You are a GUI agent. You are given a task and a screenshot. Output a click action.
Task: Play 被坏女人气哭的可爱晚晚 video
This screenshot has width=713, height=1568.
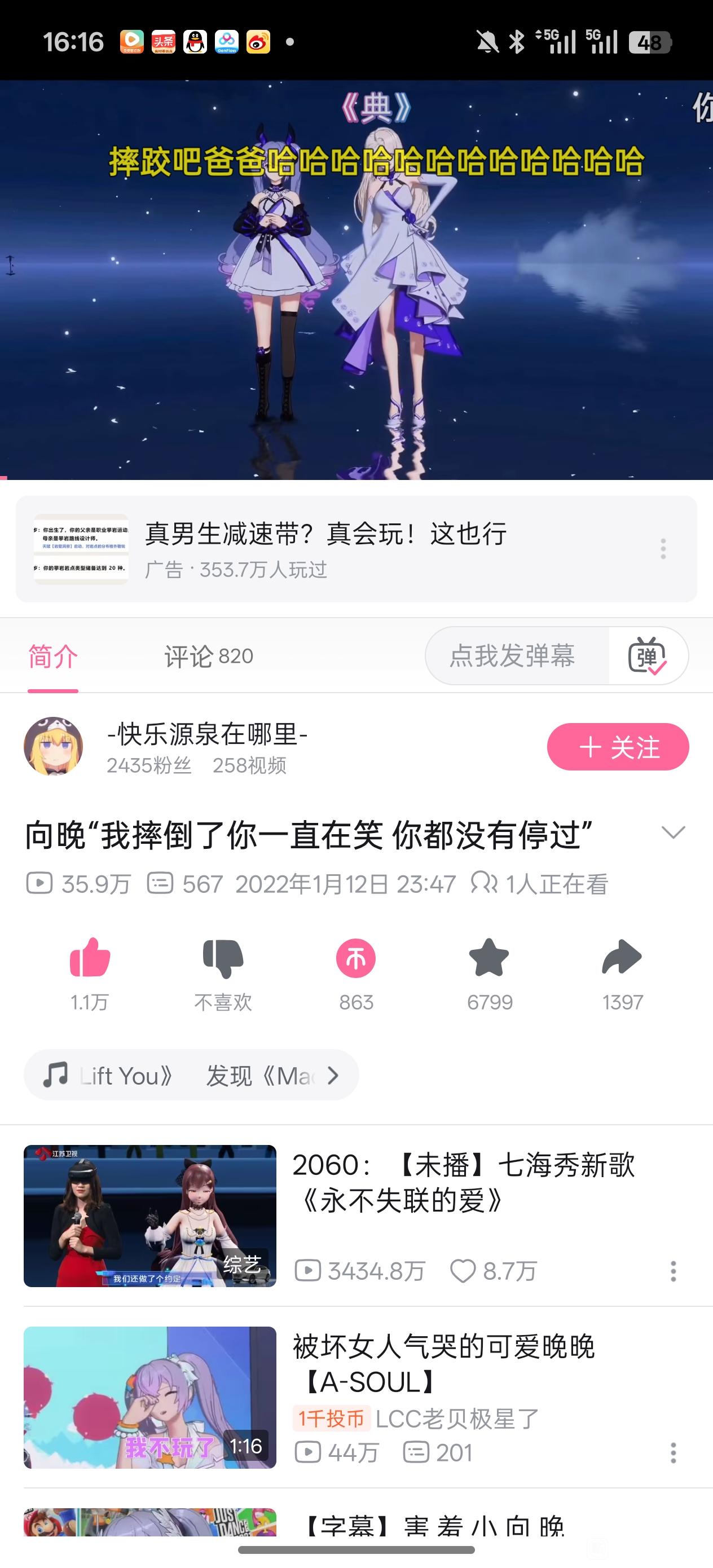(x=150, y=1397)
